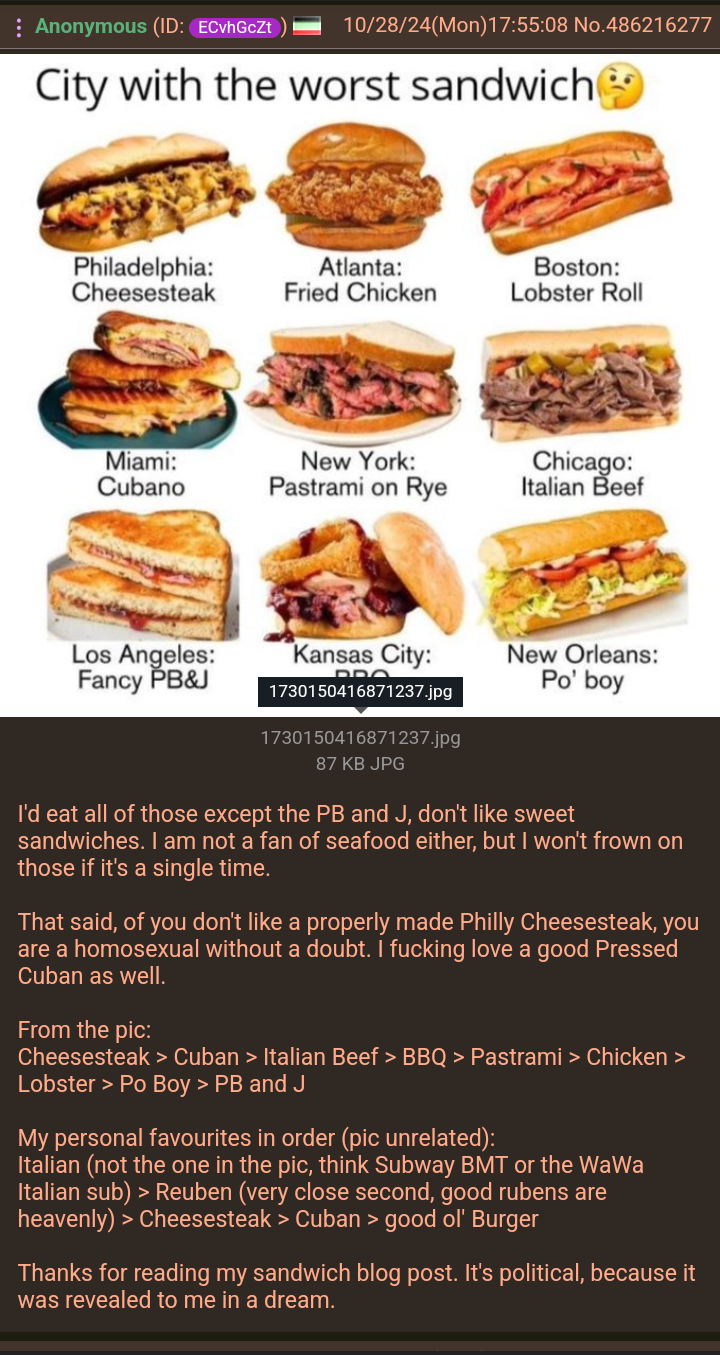Viewport: 720px width, 1355px height.
Task: Expand the worst sandwich image attachment
Action: [360, 385]
